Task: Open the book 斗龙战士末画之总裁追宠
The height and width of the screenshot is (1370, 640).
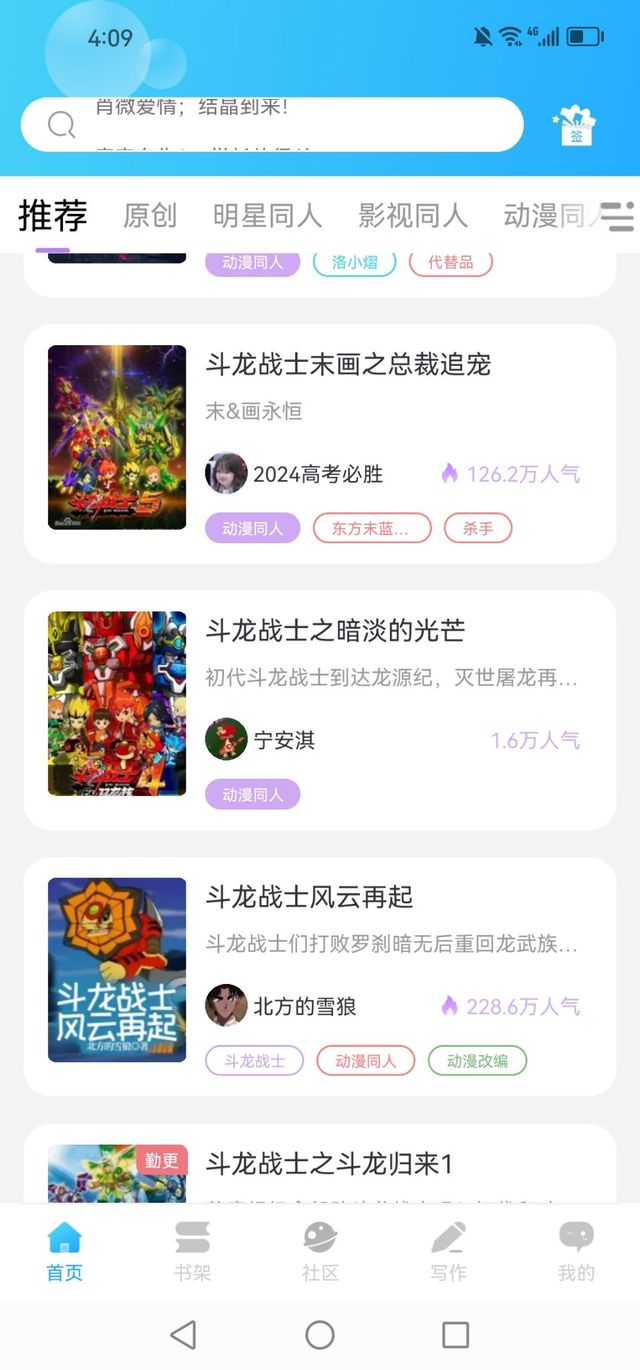Action: pos(348,365)
